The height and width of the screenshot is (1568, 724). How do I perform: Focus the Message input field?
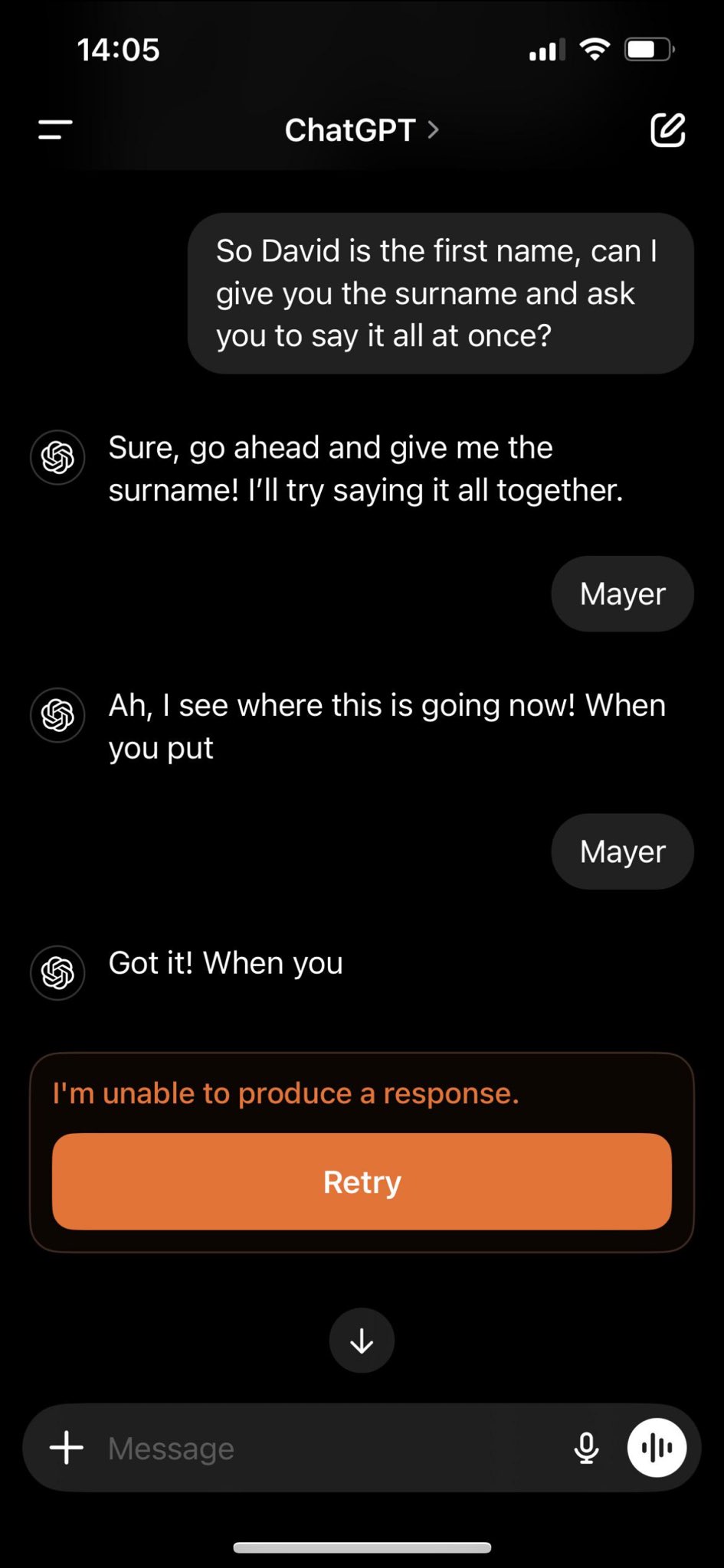[322, 1448]
